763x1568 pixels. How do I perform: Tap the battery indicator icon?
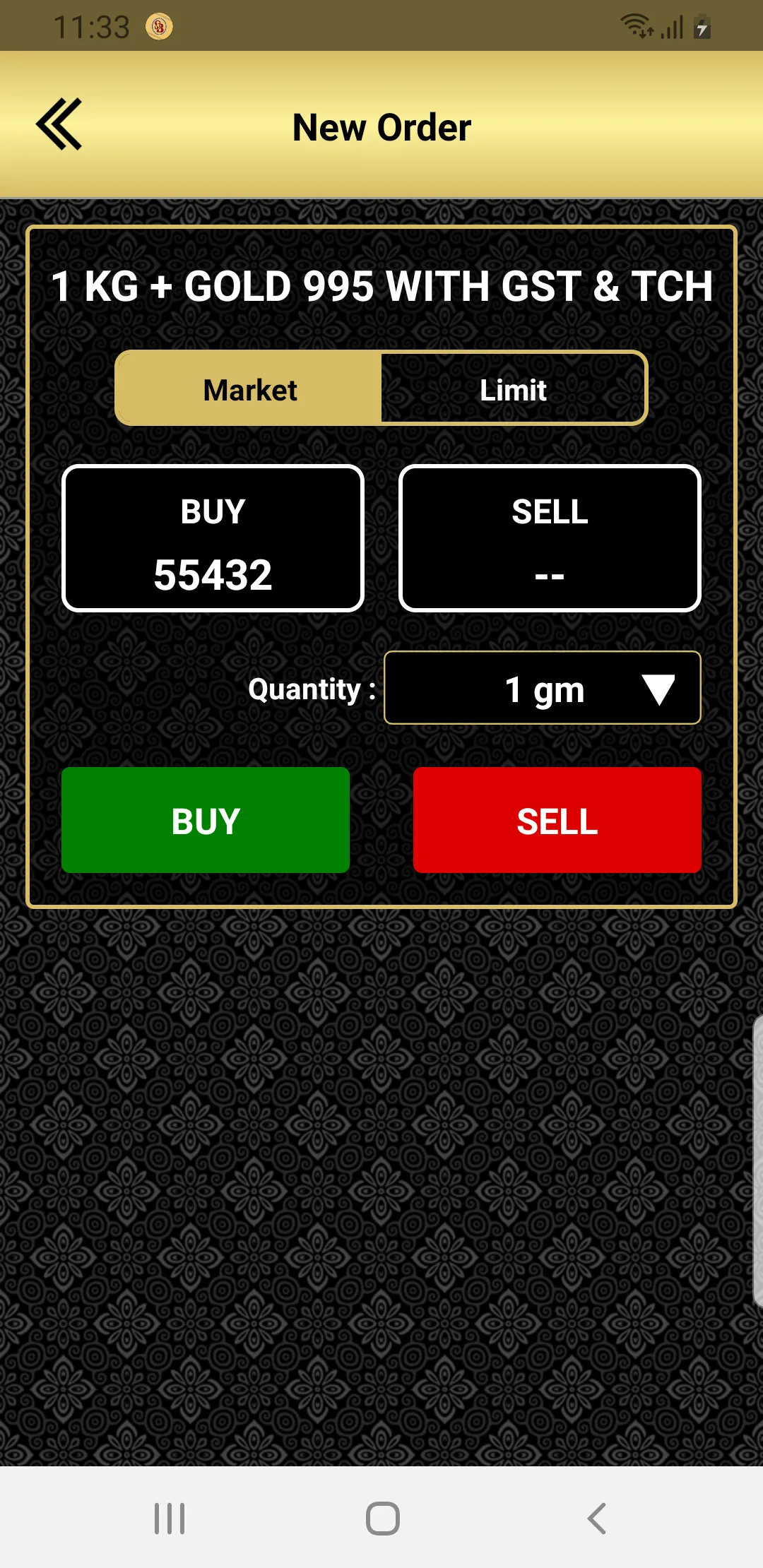coord(700,25)
